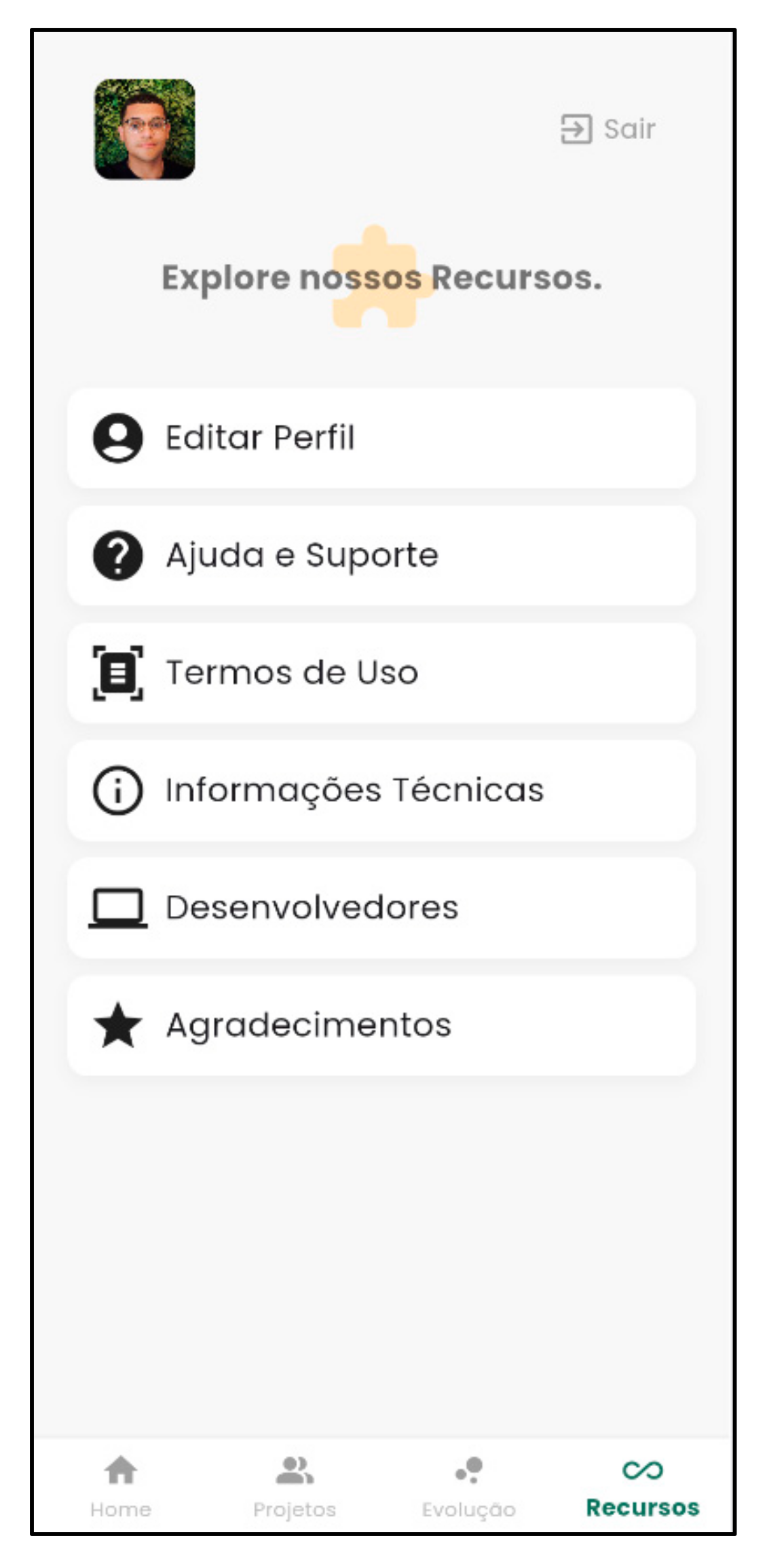The width and height of the screenshot is (767, 1568).
Task: Open the Desenvolvedores row
Action: click(x=381, y=908)
